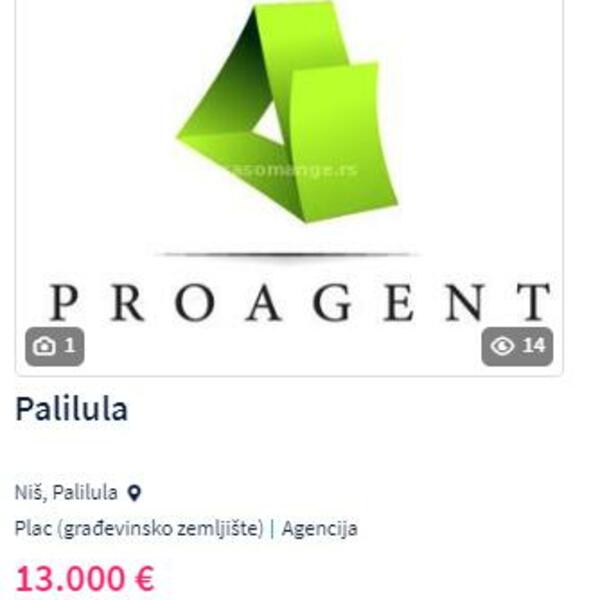Show Niš, Palilula location on map

point(136,493)
